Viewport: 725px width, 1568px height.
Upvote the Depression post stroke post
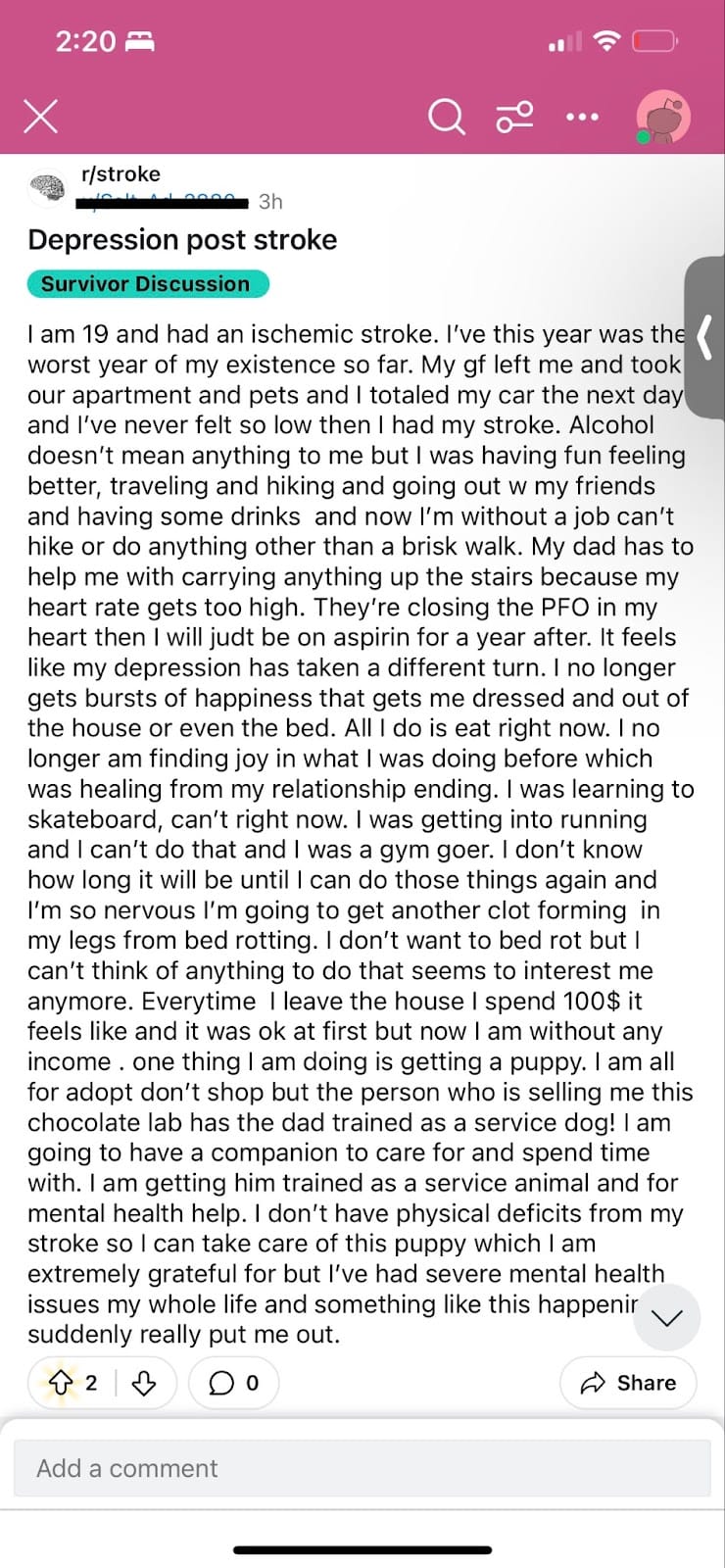pyautogui.click(x=62, y=1383)
